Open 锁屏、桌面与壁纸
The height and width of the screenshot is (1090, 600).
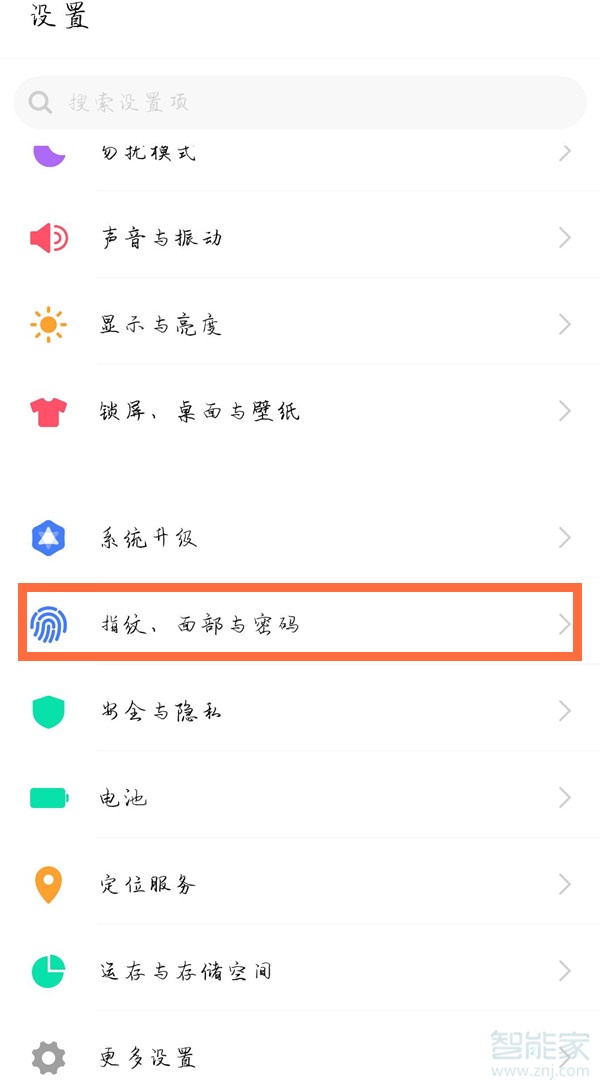click(x=300, y=411)
